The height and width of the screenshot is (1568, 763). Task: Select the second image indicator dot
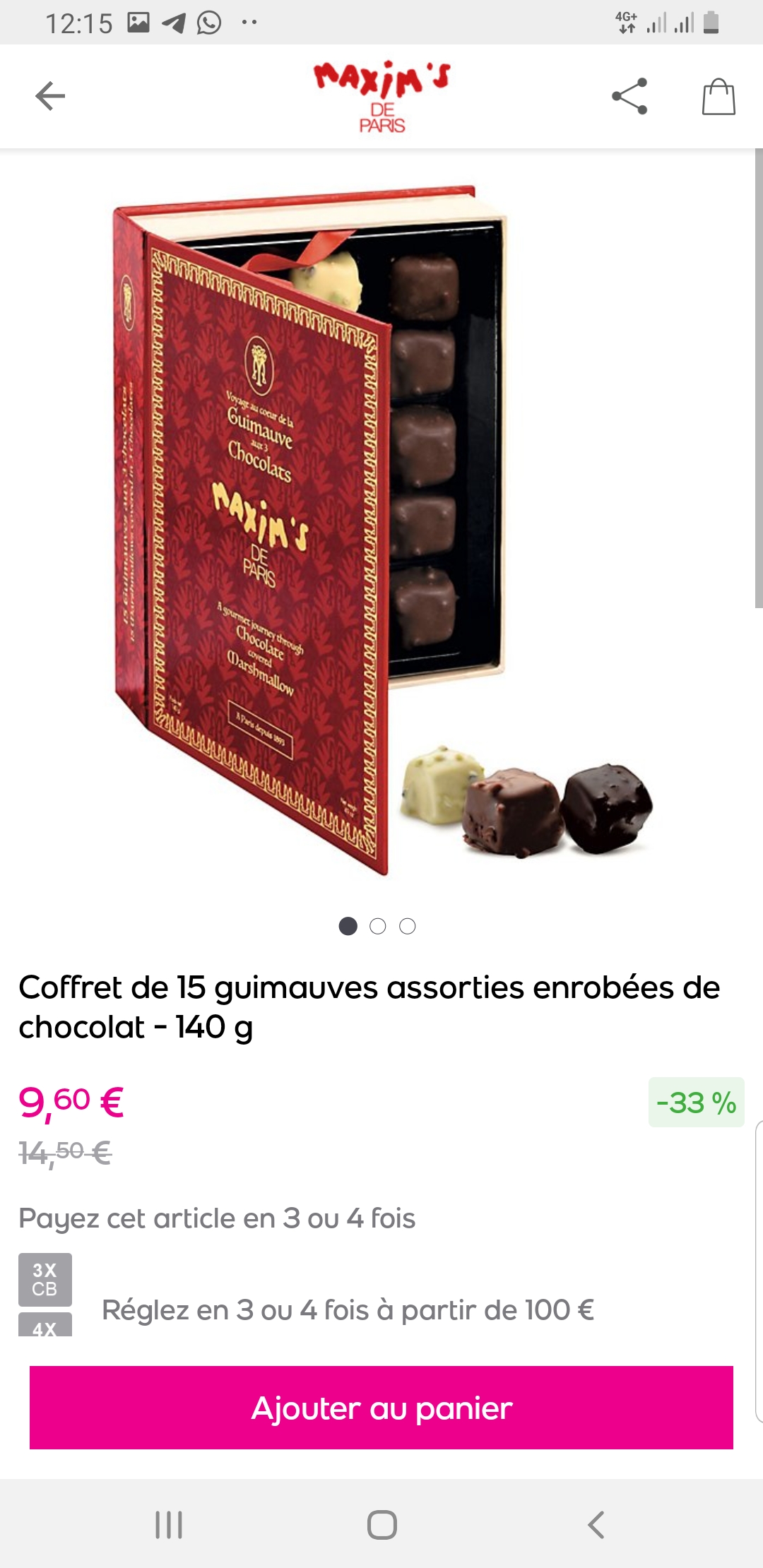point(378,926)
